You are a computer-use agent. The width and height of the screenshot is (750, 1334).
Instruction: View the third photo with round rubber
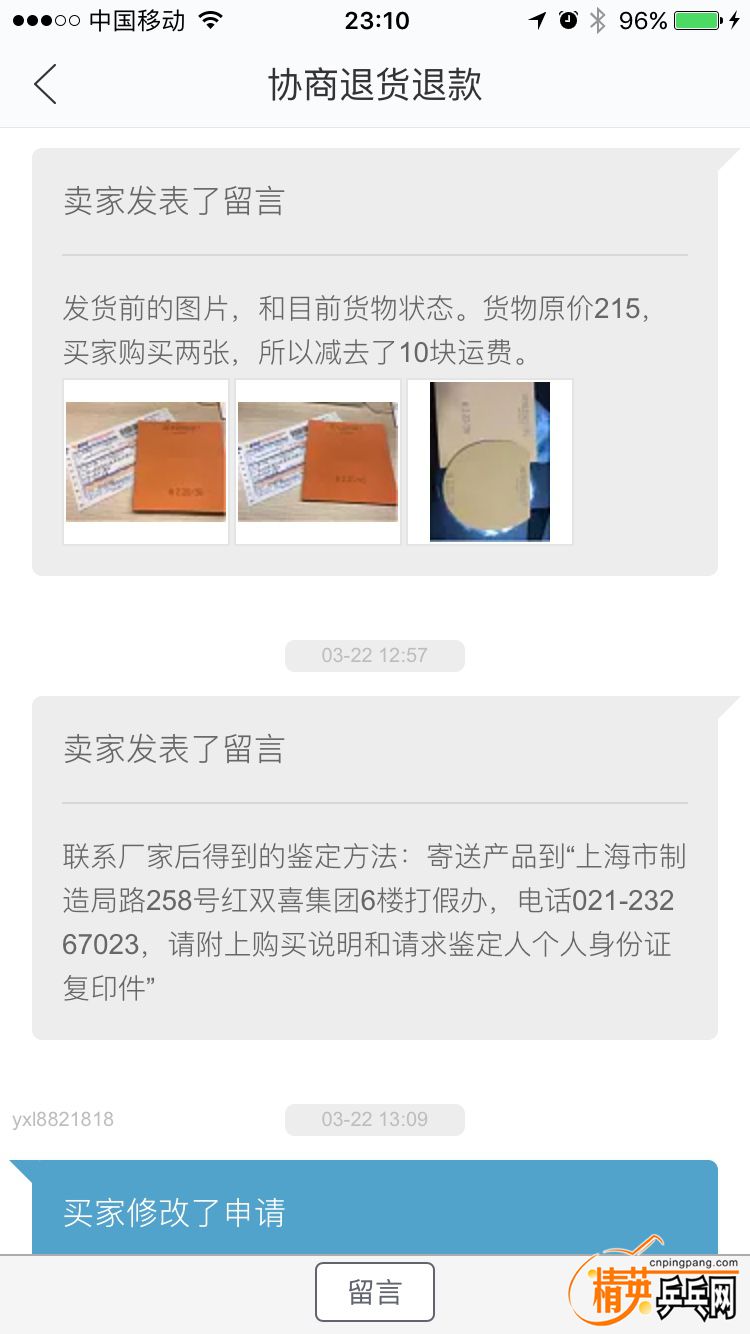click(x=490, y=462)
